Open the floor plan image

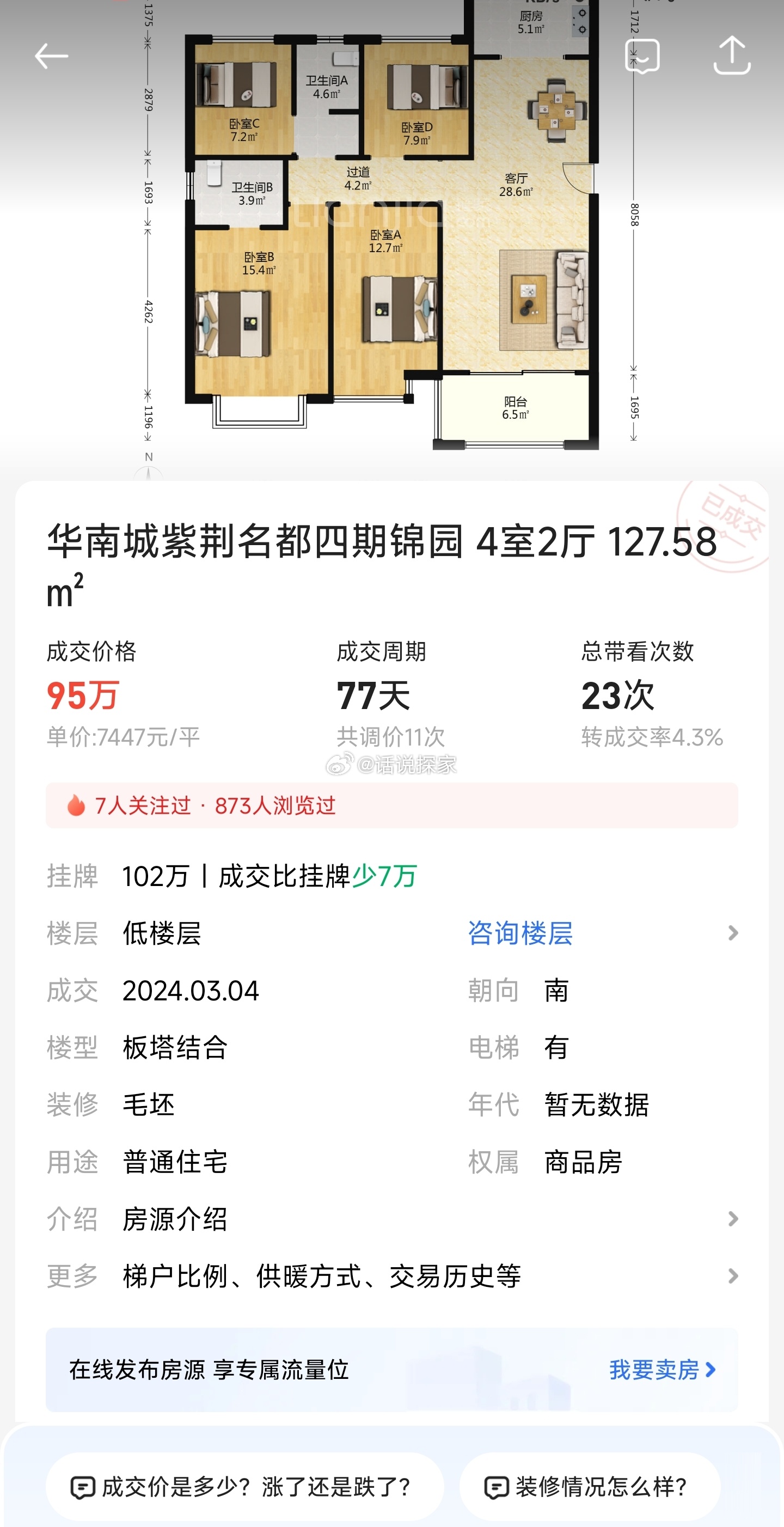click(x=391, y=237)
